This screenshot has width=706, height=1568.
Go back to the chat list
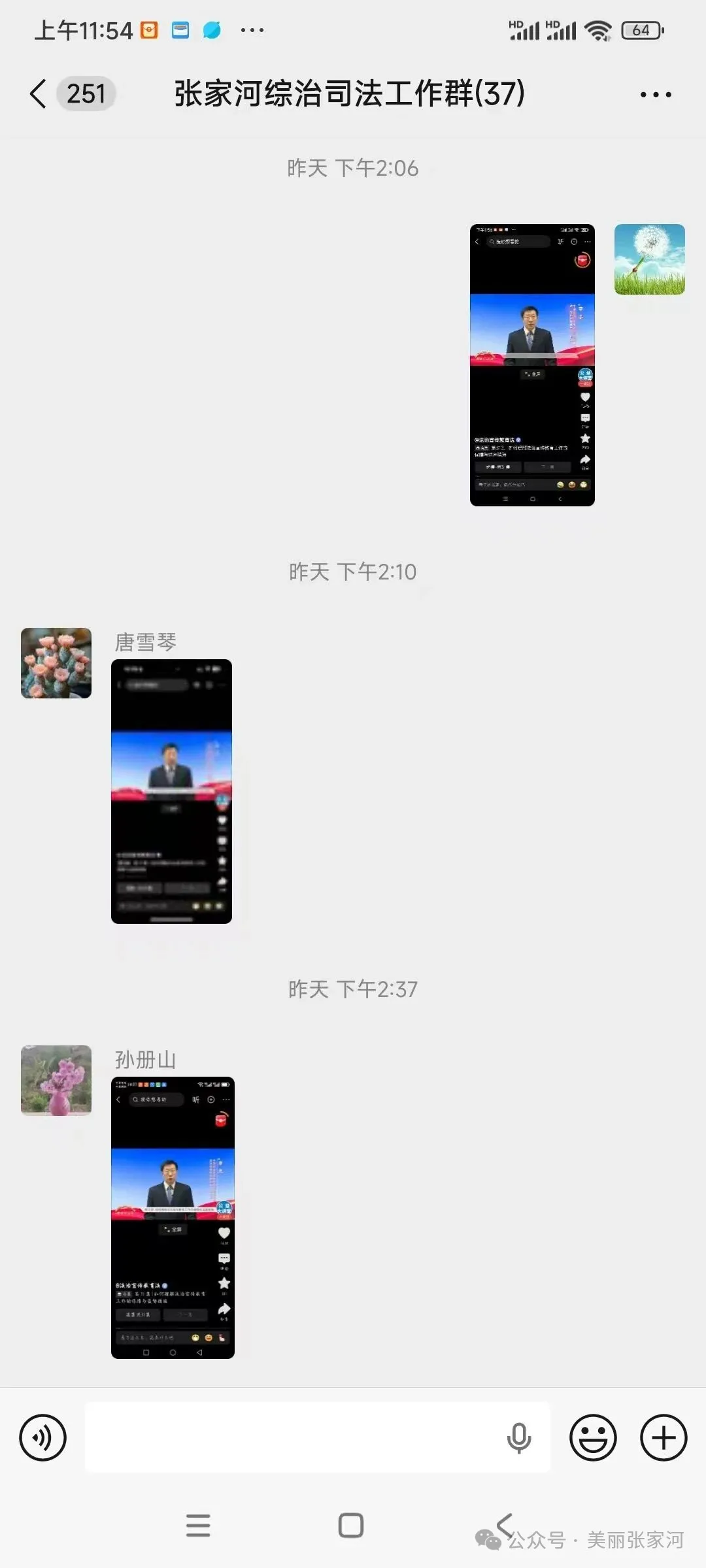39,93
